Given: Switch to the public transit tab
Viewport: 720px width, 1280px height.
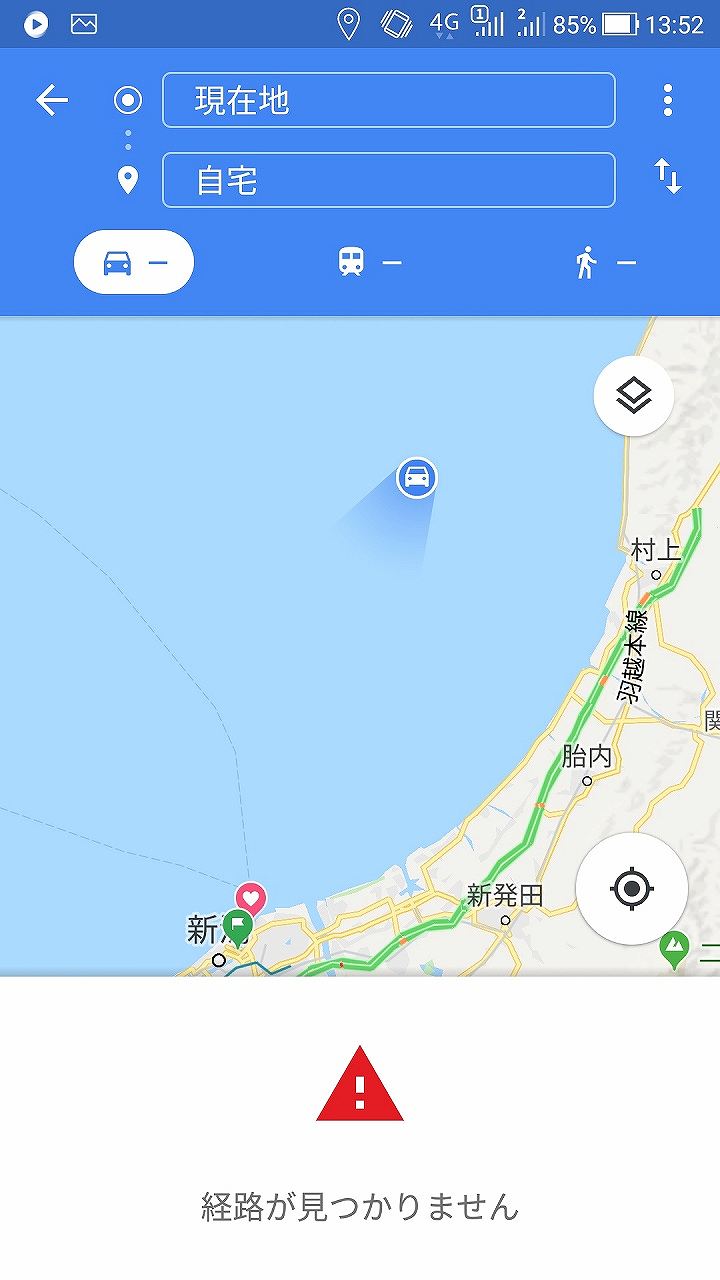Looking at the screenshot, I should pyautogui.click(x=368, y=263).
